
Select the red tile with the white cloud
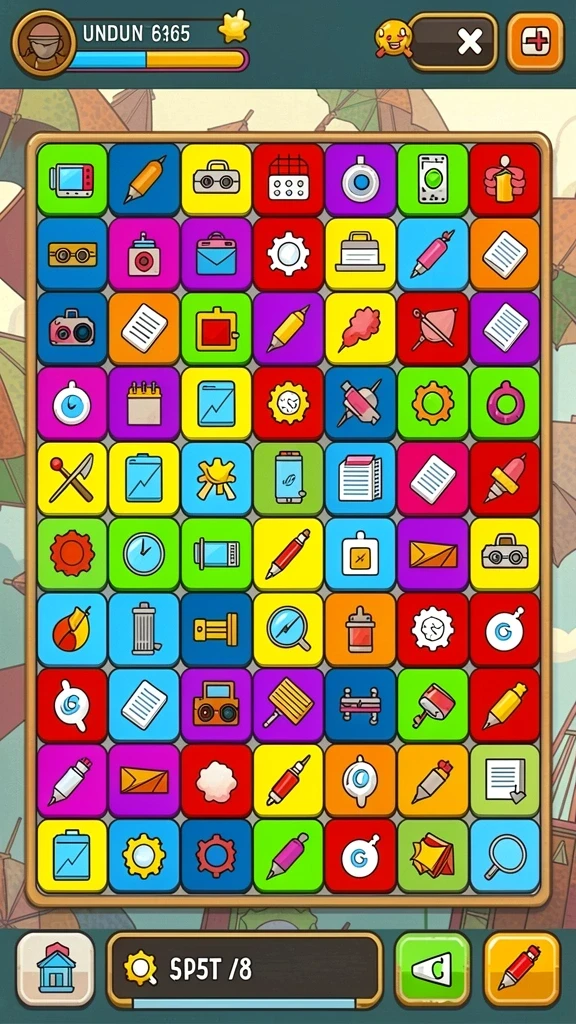click(216, 781)
